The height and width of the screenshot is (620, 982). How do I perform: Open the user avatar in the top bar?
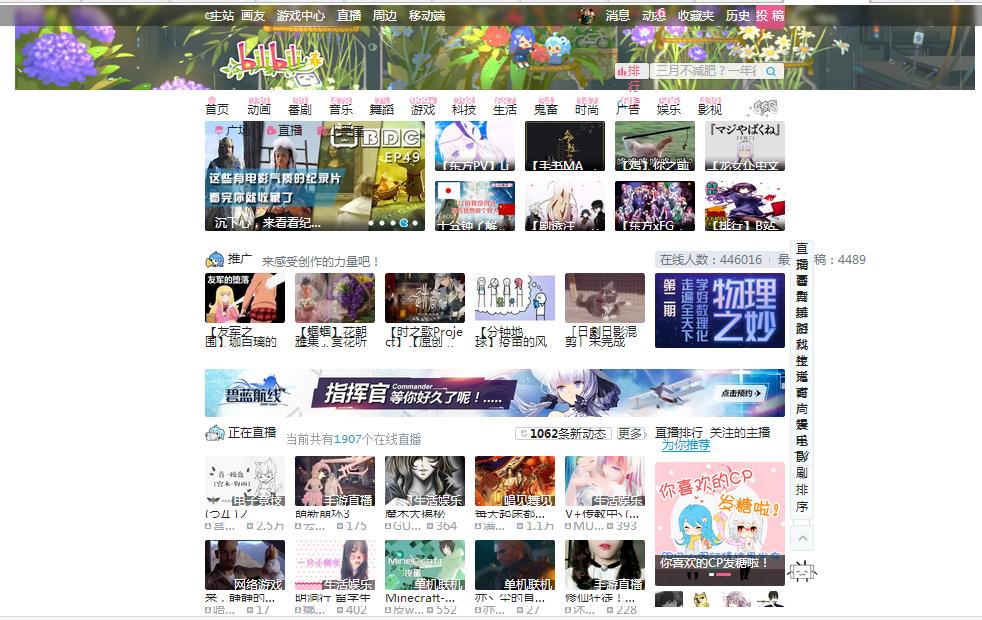(x=587, y=15)
